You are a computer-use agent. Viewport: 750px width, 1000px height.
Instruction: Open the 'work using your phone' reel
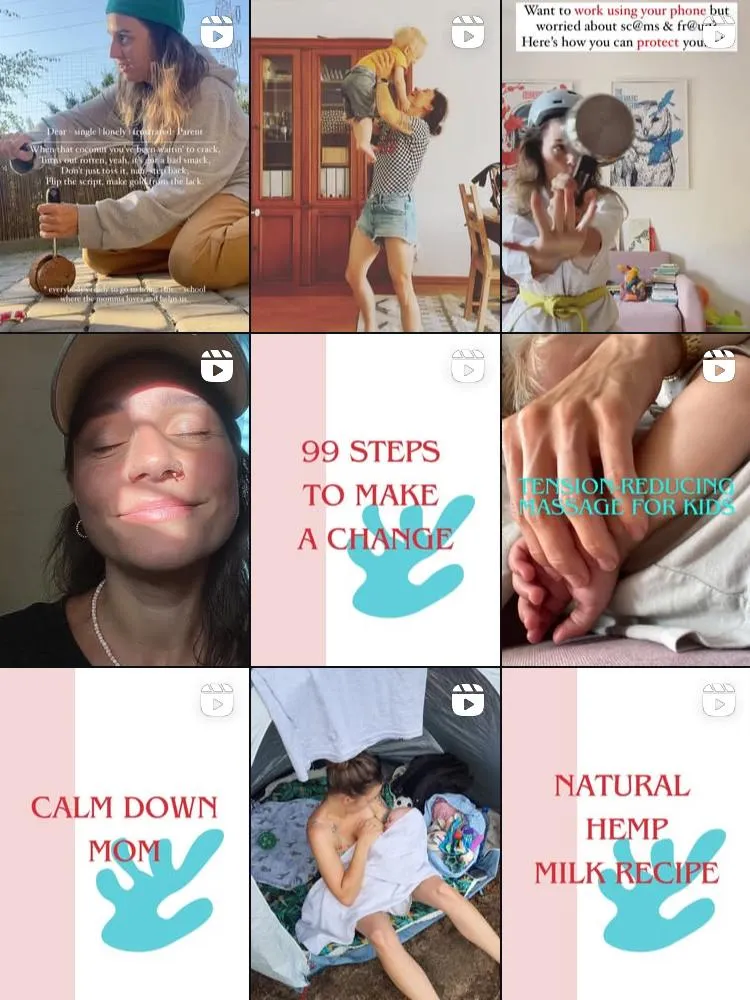click(626, 166)
